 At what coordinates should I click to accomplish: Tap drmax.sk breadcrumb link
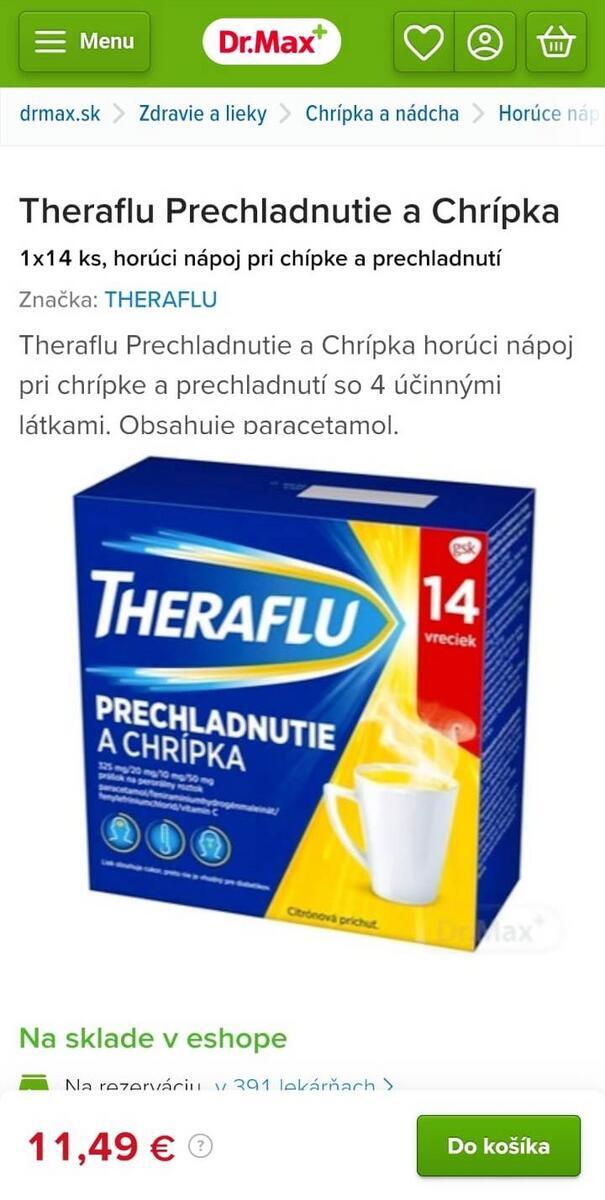pyautogui.click(x=59, y=114)
